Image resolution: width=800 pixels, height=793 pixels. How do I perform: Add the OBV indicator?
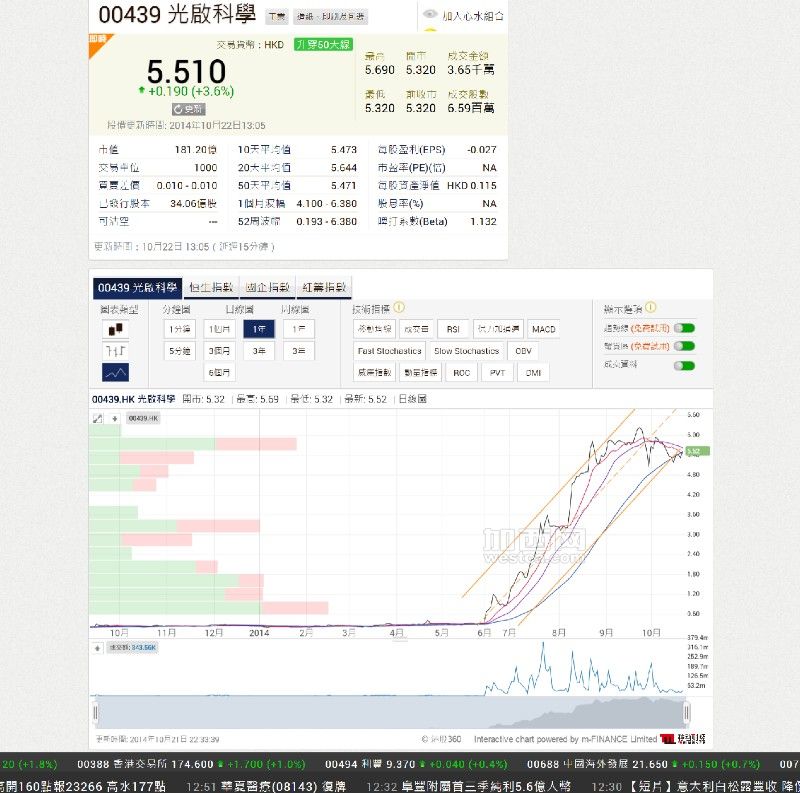522,351
